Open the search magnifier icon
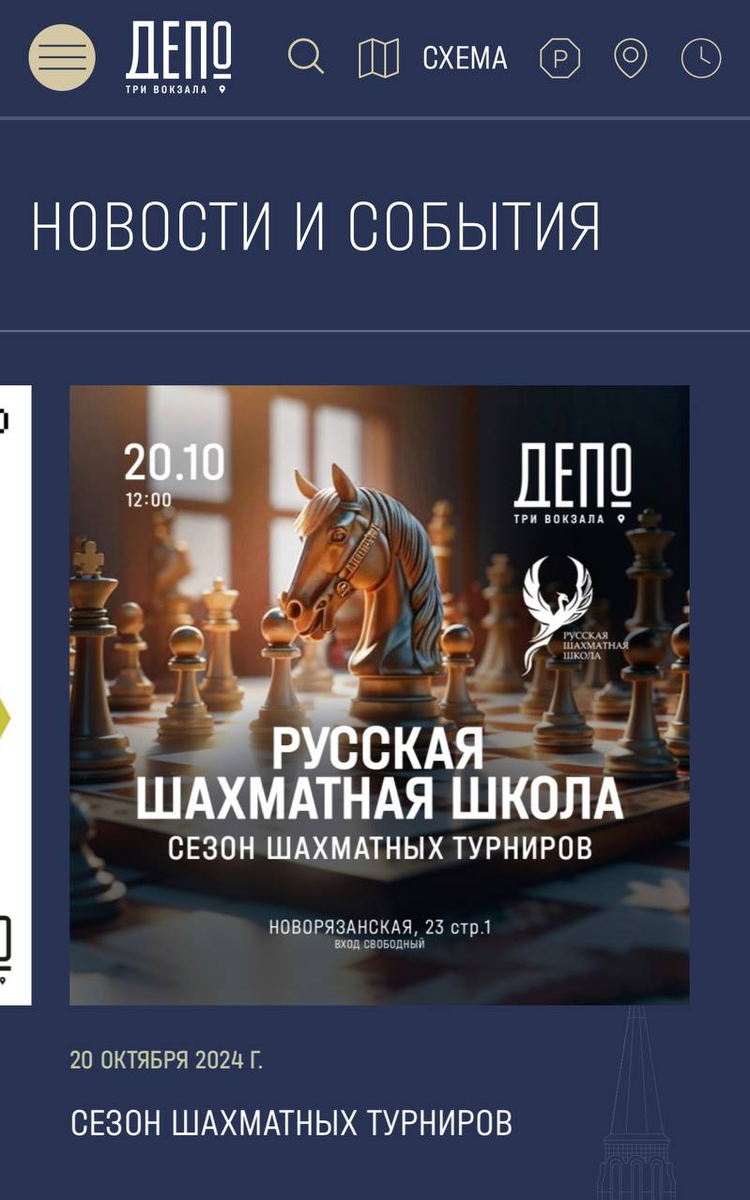The height and width of the screenshot is (1200, 750). (306, 57)
